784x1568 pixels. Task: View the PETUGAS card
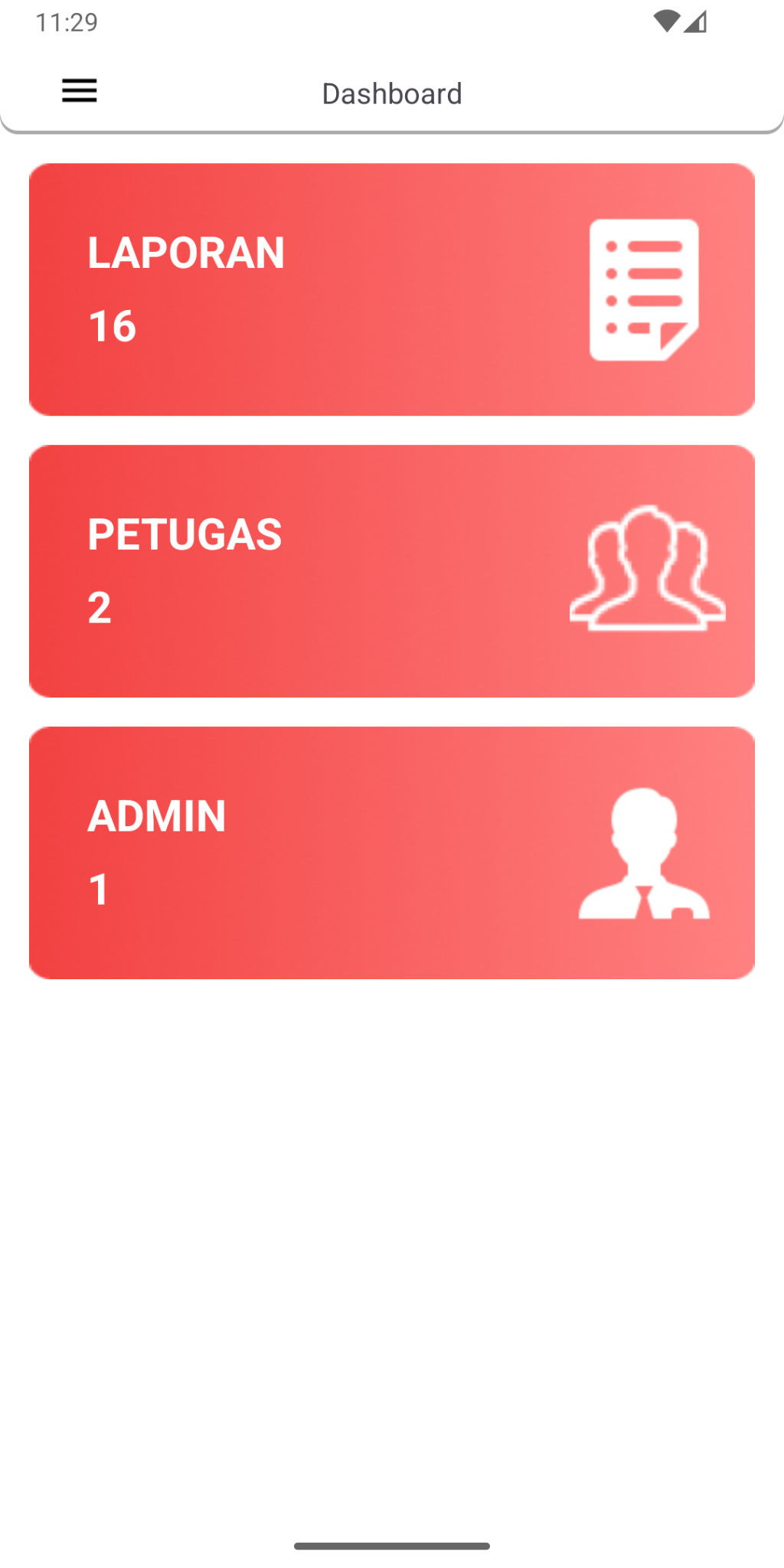[x=391, y=571]
